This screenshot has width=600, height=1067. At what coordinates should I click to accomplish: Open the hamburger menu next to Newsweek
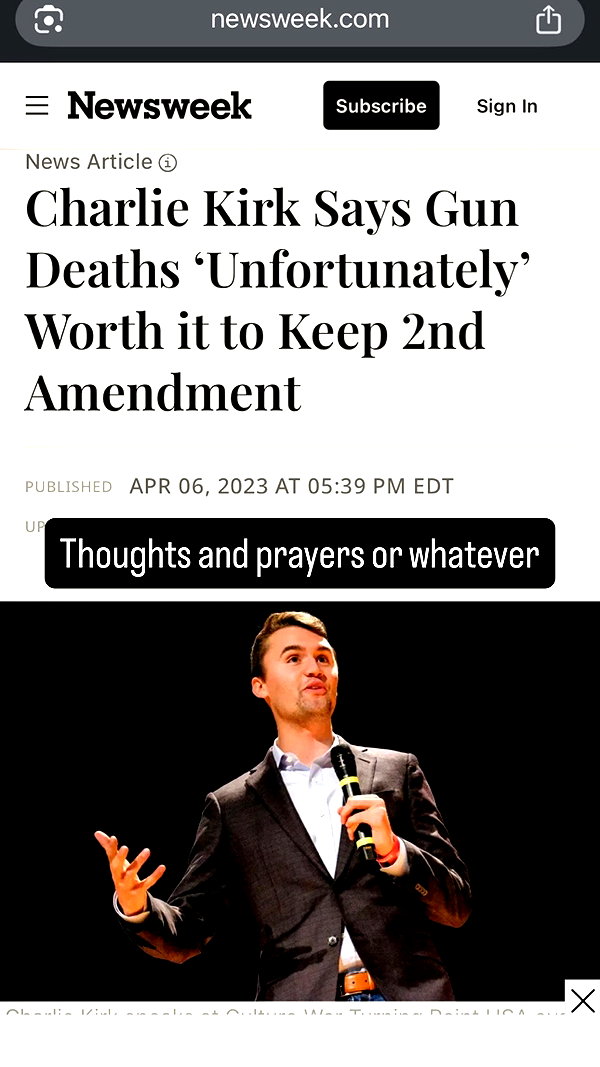point(37,105)
